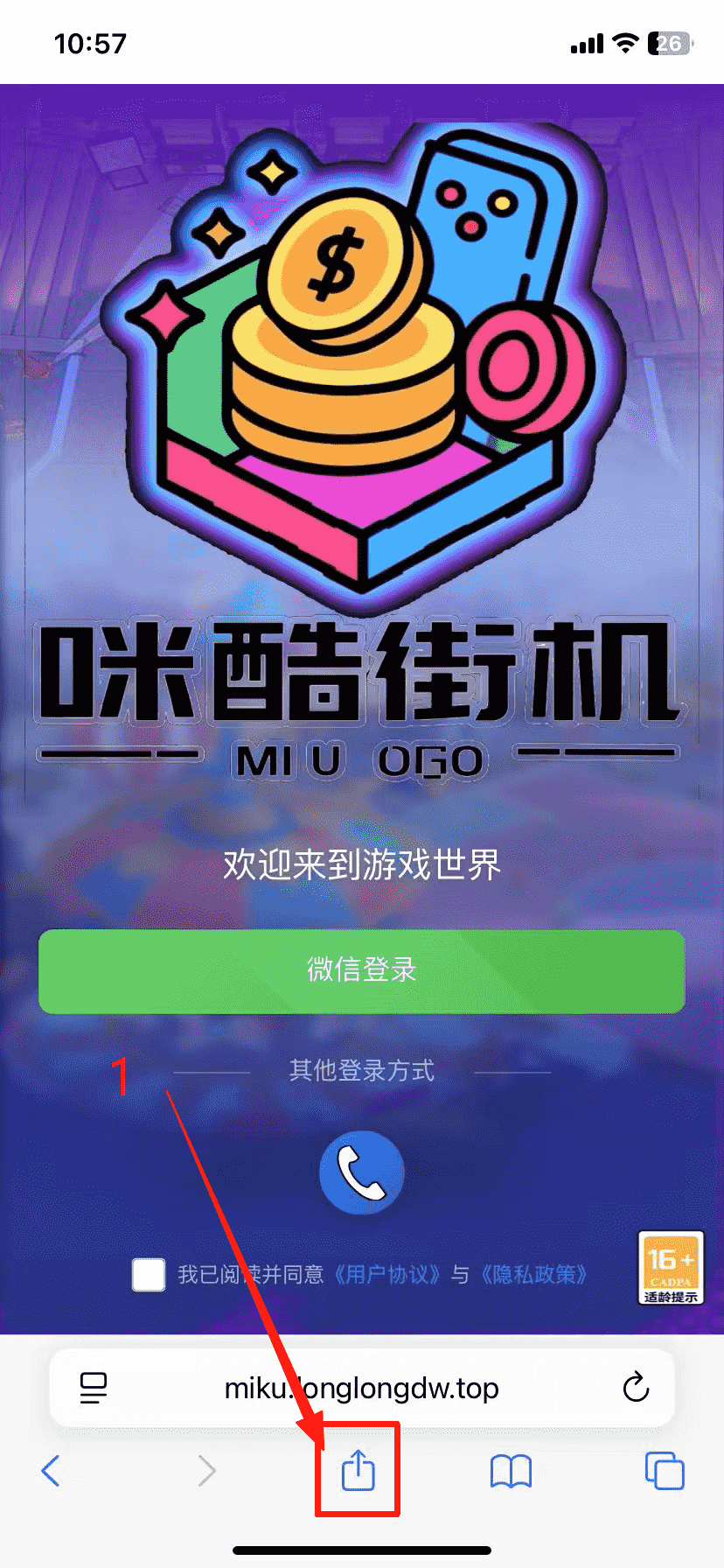Open the 16+ age rating notice
Screen dimensions: 724x1568
[x=671, y=1268]
